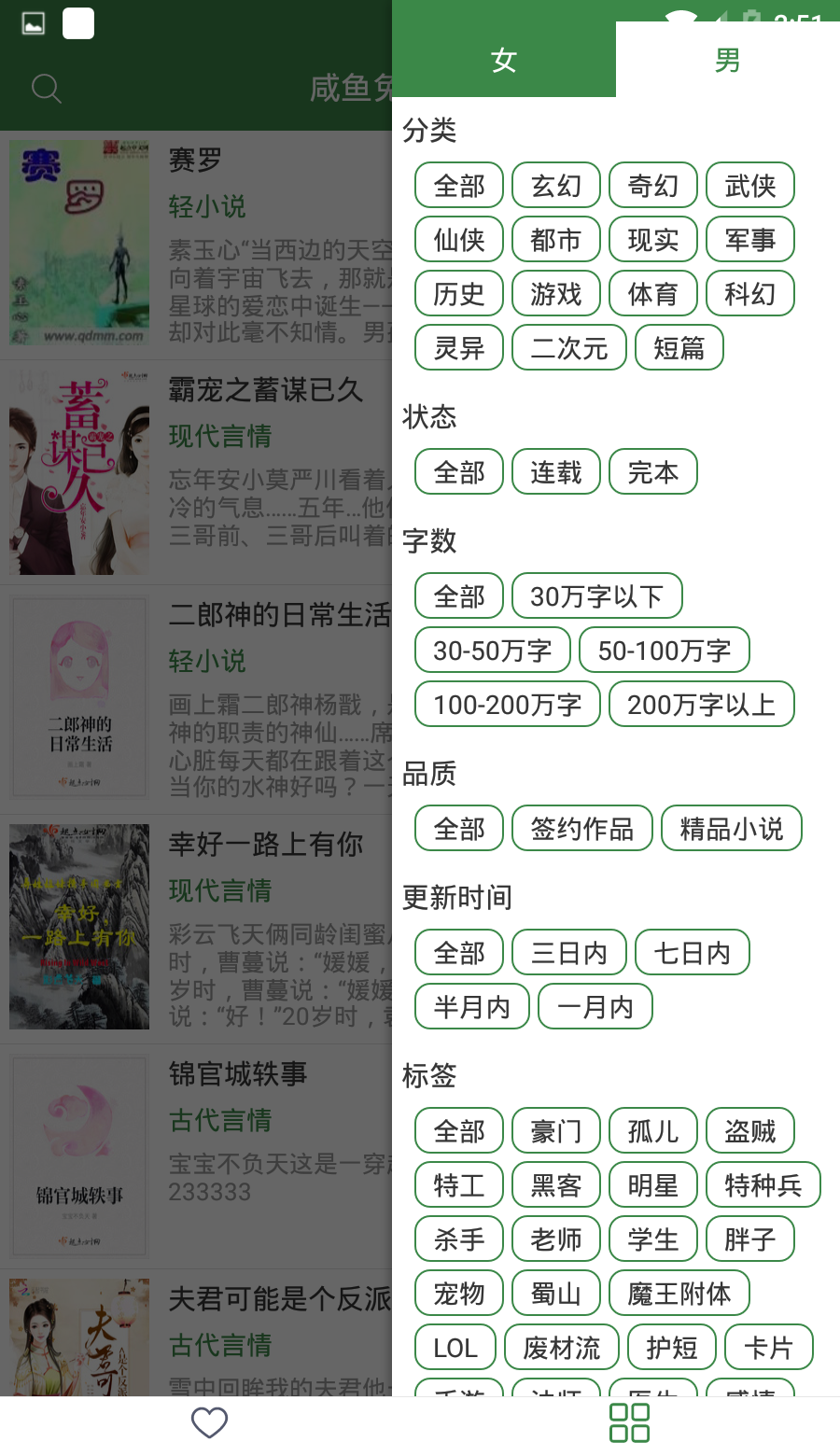The height and width of the screenshot is (1456, 840).
Task: Pick the 特种兵 tag chip
Action: 763,1185
